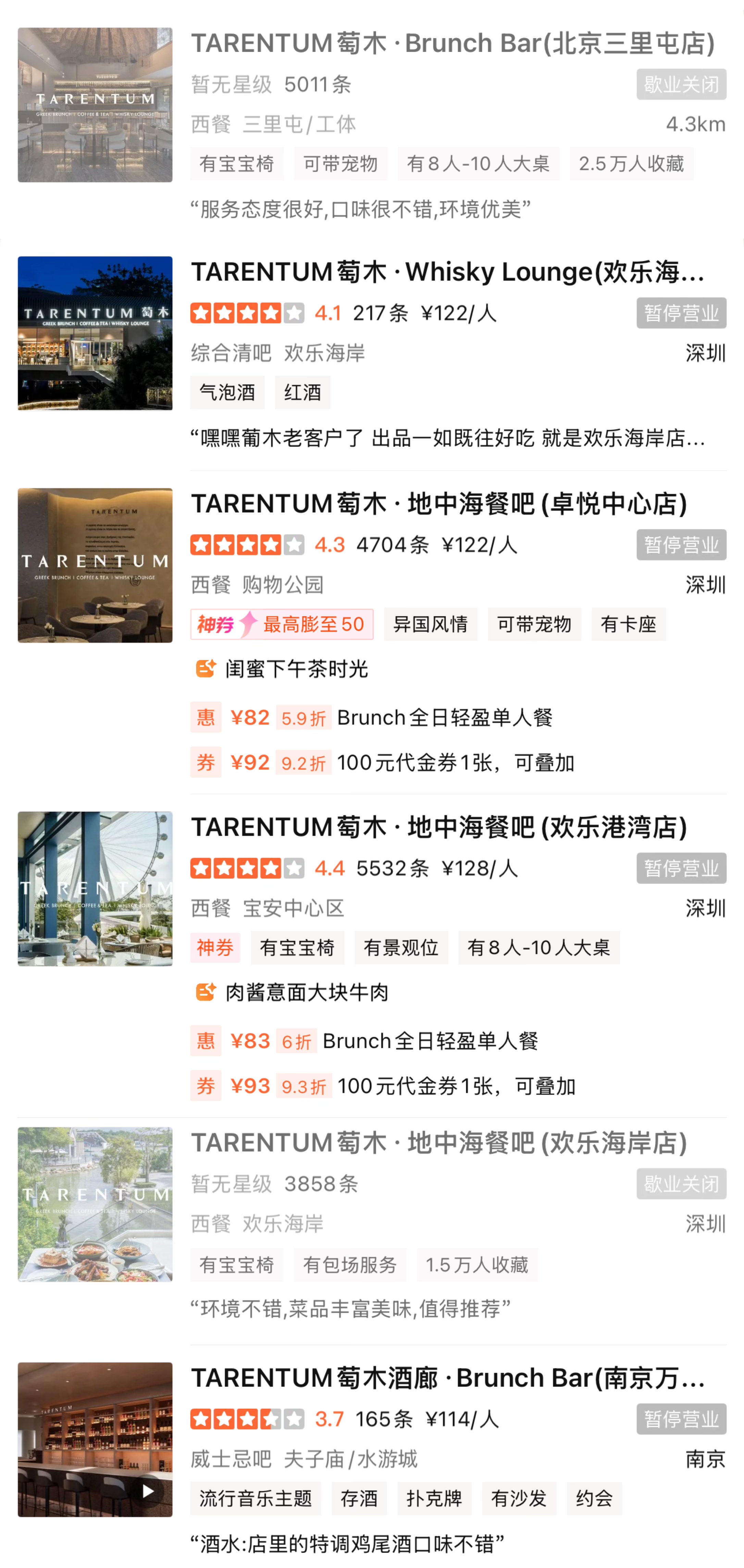Image resolution: width=744 pixels, height=1568 pixels.
Task: View the storefront photo of 卓悦中心店
Action: tap(95, 565)
